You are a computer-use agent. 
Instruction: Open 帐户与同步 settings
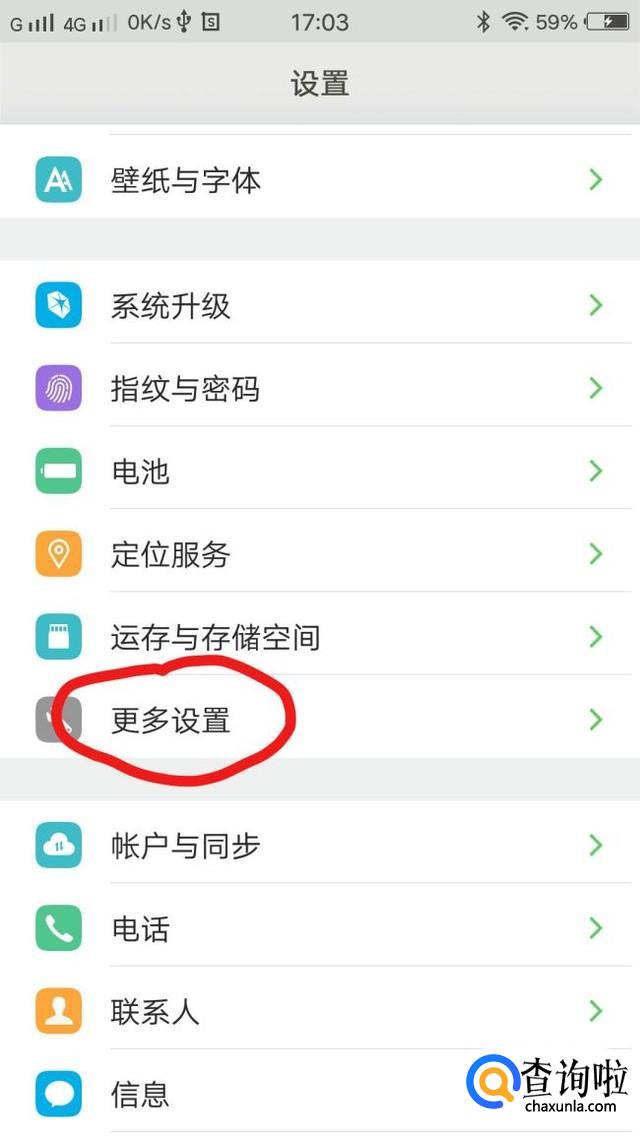coord(320,844)
